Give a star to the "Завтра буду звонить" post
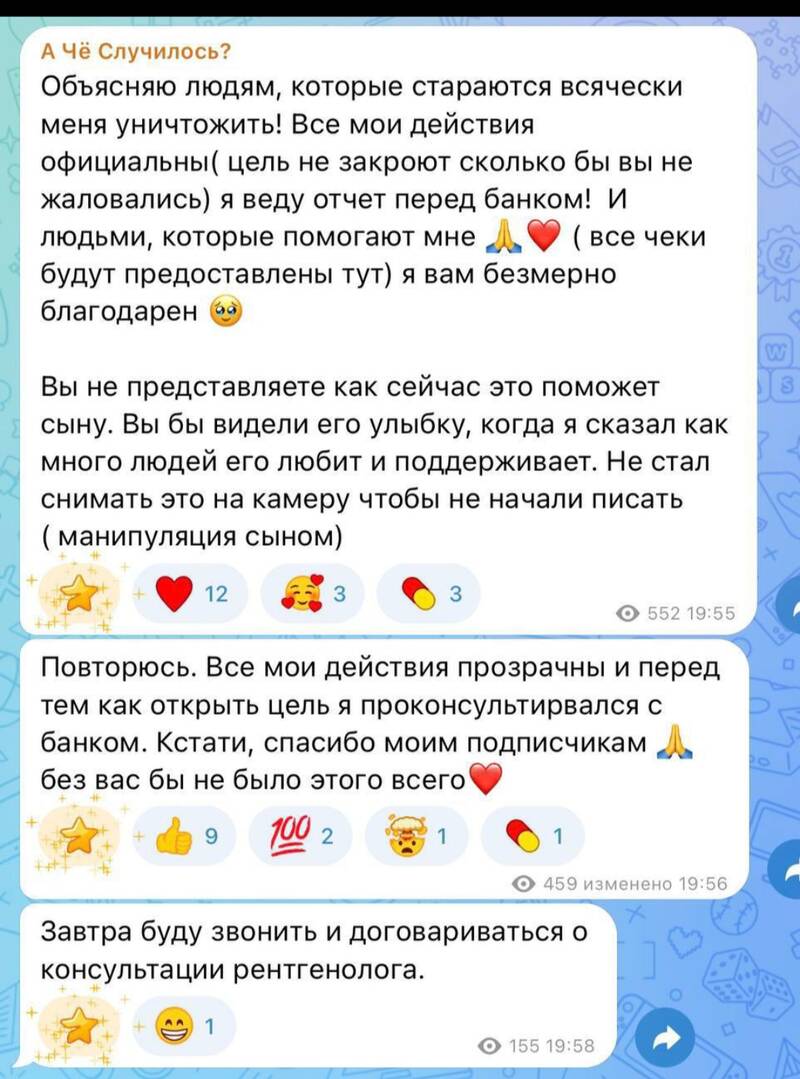 pos(77,1026)
